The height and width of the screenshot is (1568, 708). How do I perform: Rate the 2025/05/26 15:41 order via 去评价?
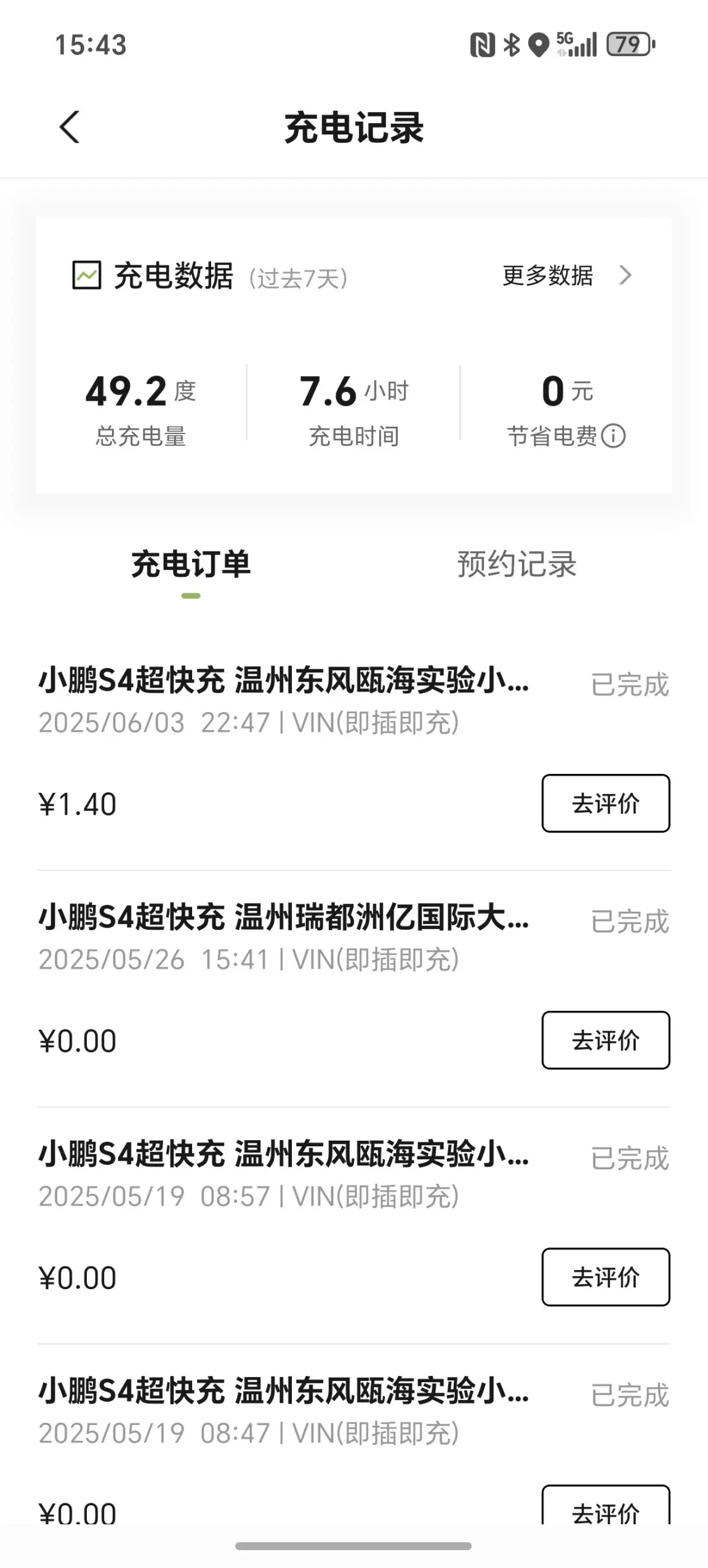pyautogui.click(x=606, y=1040)
